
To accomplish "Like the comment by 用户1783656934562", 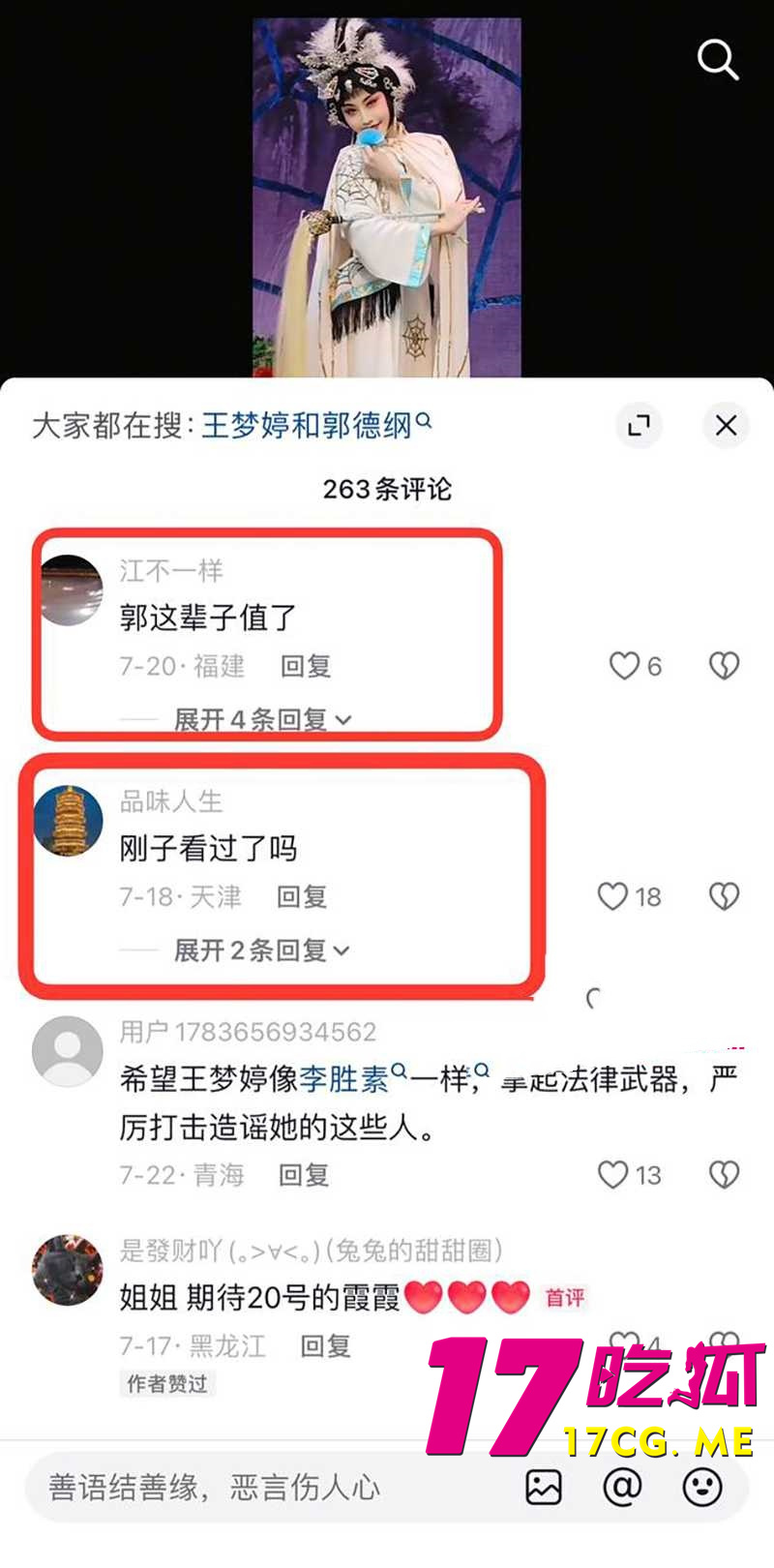I will point(613,1174).
